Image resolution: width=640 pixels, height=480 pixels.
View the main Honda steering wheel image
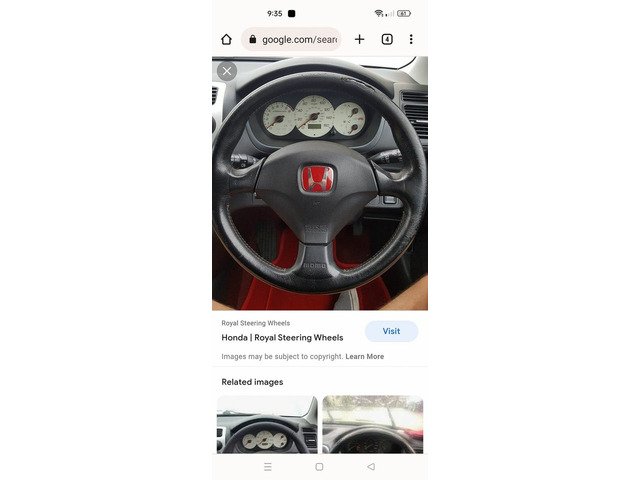pos(319,183)
